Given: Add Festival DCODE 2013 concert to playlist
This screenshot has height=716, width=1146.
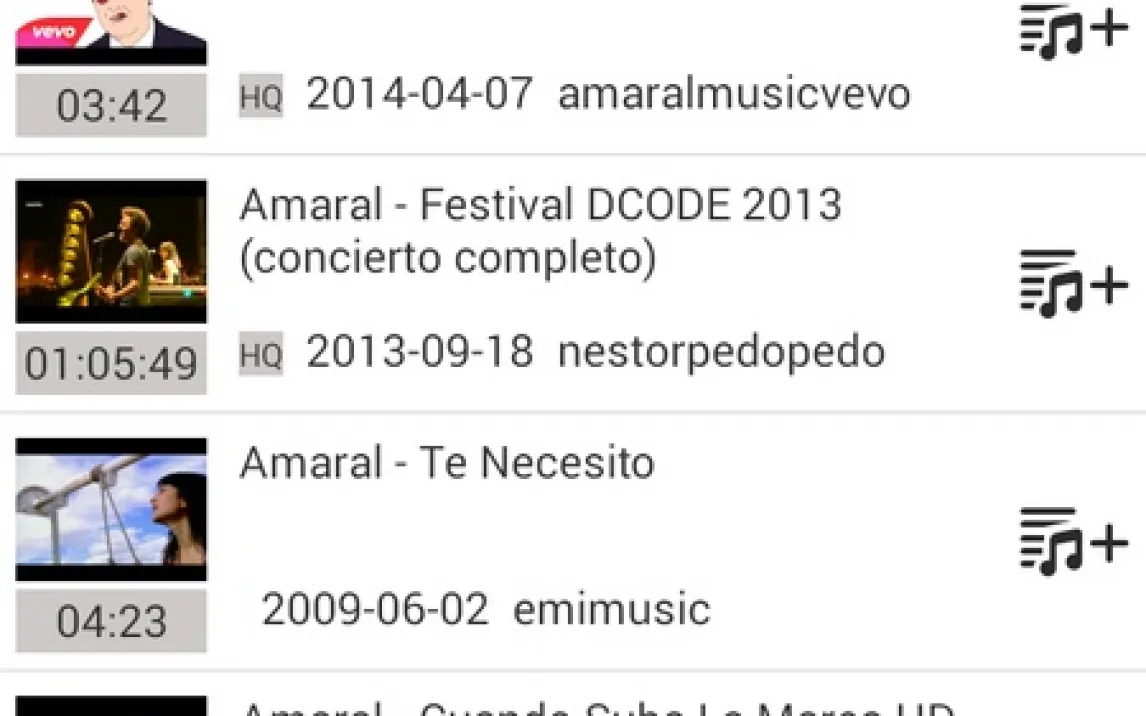Looking at the screenshot, I should [1073, 285].
